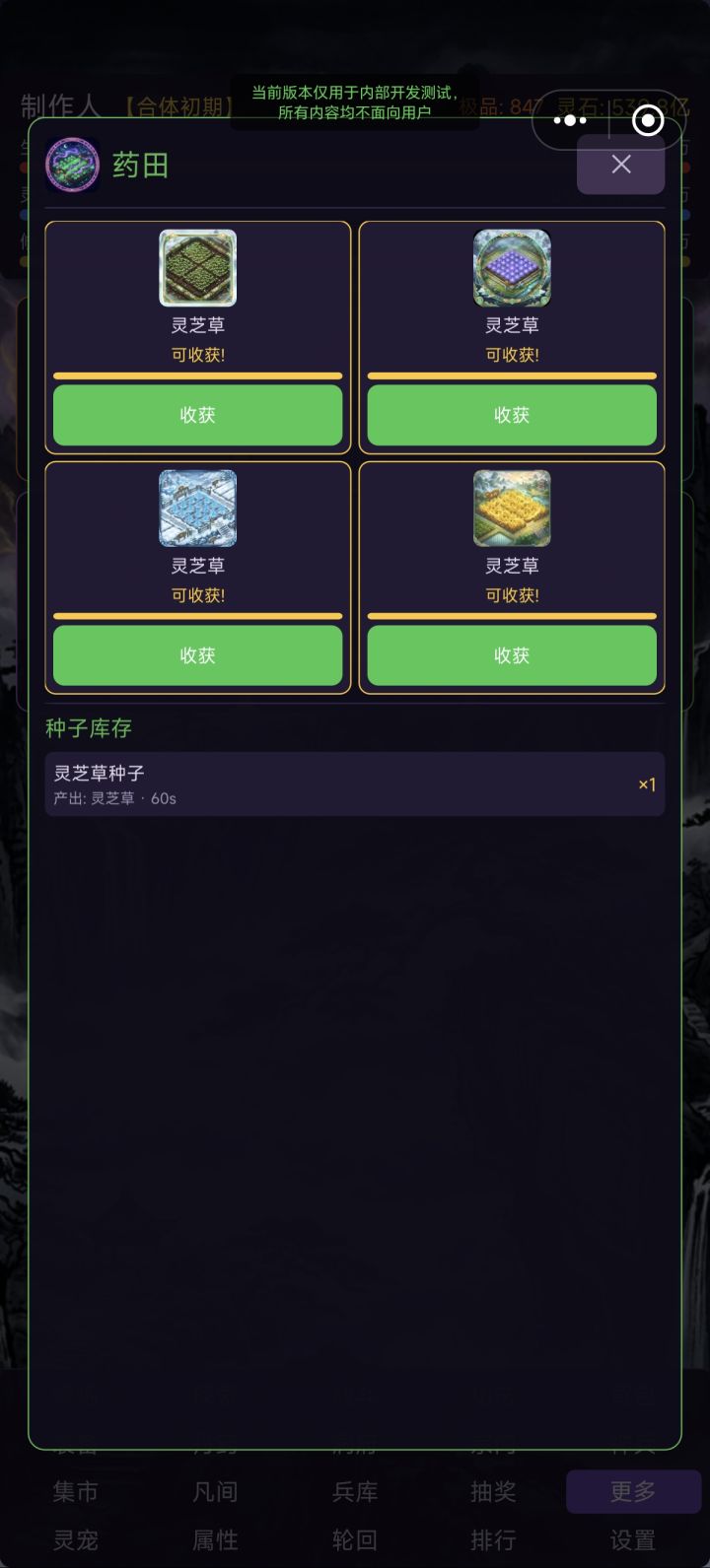Screen dimensions: 710x1568
Task: Harvest the bottom-right 灵芝草 plot
Action: point(511,655)
